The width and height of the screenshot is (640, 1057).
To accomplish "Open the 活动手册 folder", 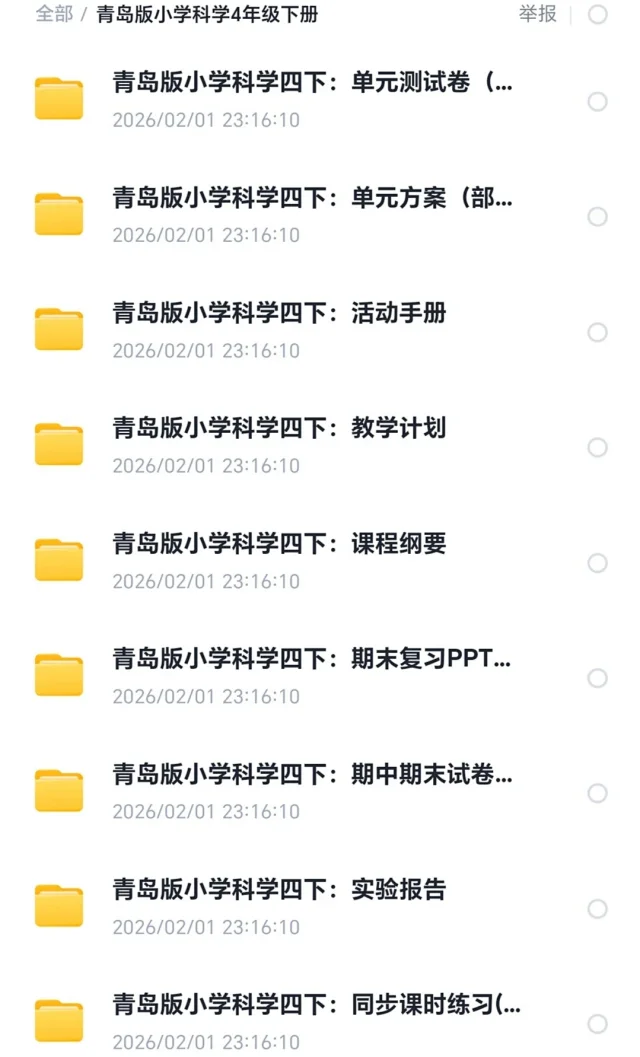I will 279,314.
